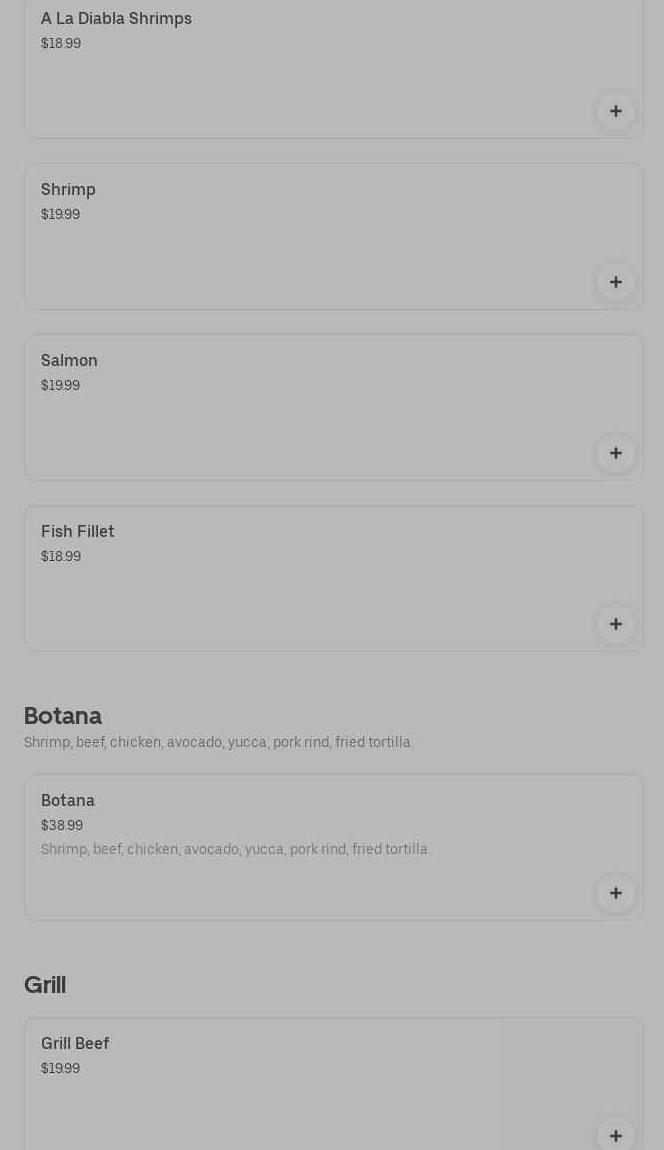View the Grill Beef item
Image resolution: width=664 pixels, height=1150 pixels.
coord(75,1044)
